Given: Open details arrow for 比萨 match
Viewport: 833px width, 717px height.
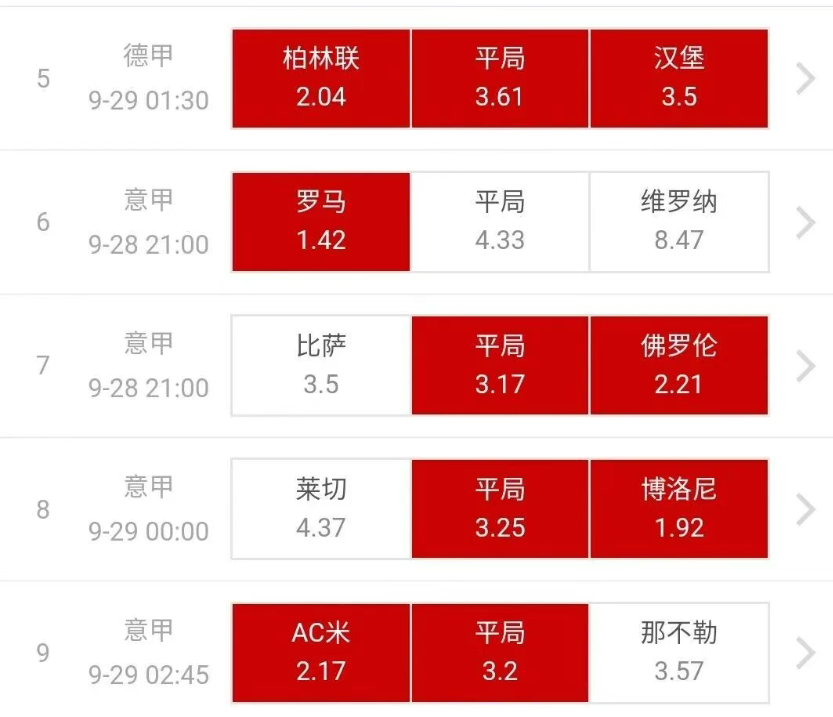Looking at the screenshot, I should tap(805, 366).
